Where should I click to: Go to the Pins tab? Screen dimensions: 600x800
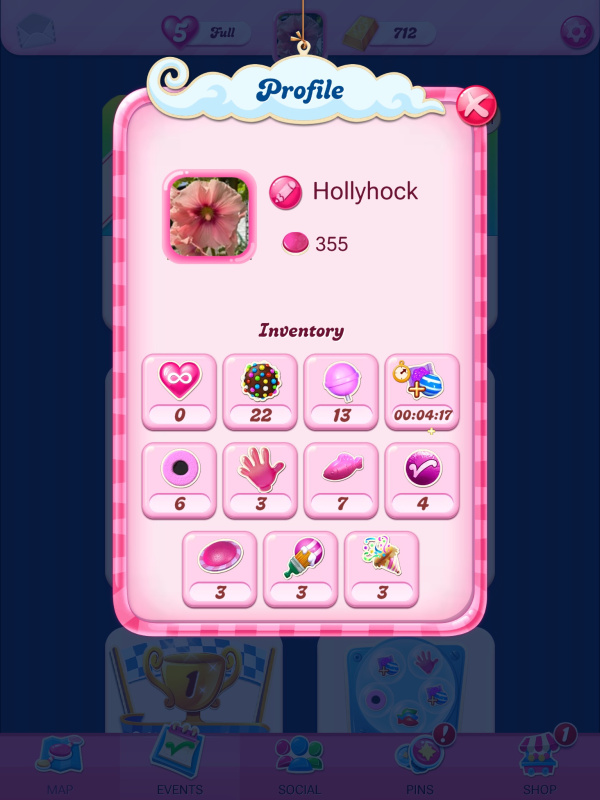coord(419,765)
